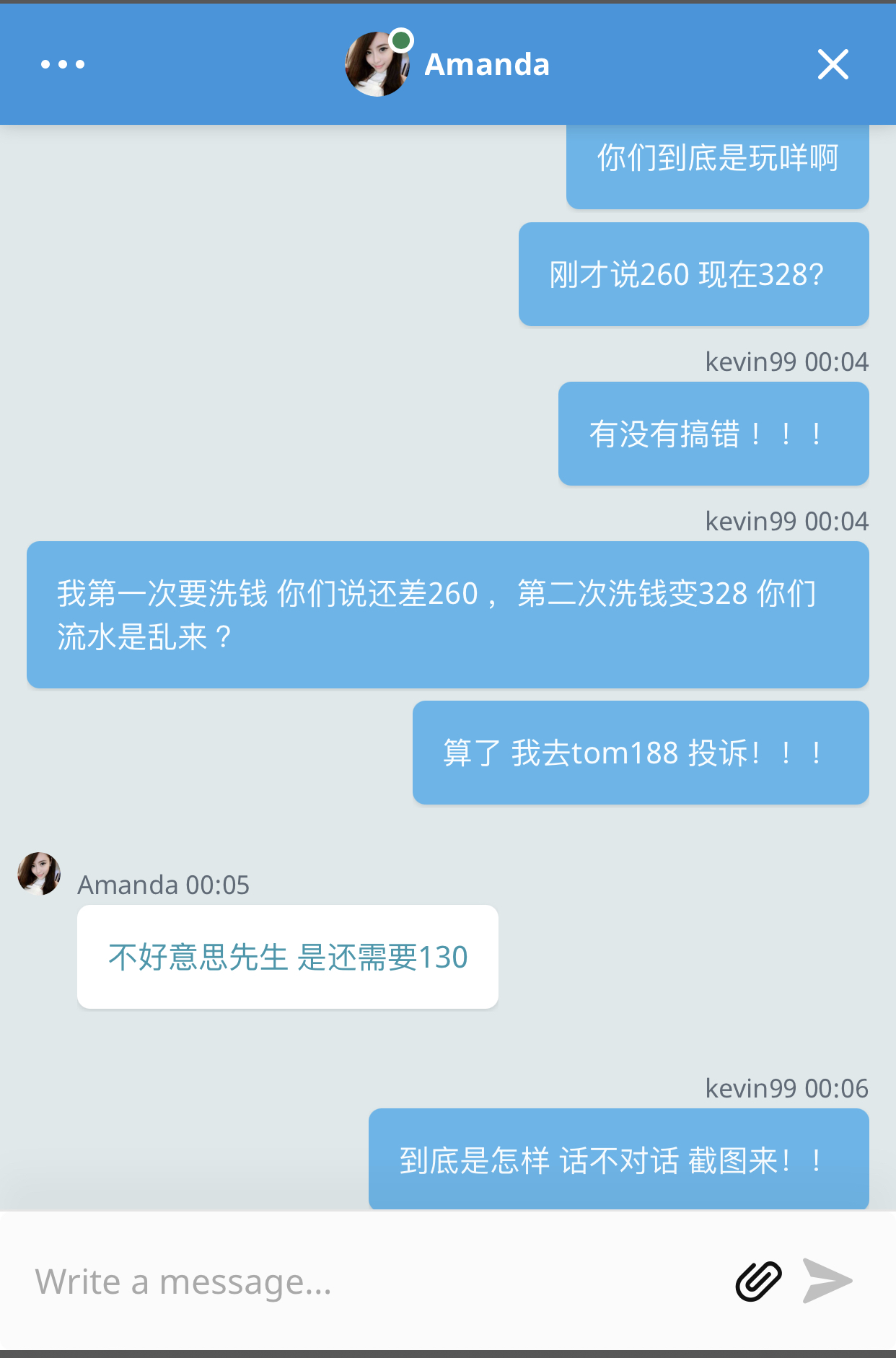Tap the Write a message field
The image size is (896, 1358).
point(361,1282)
